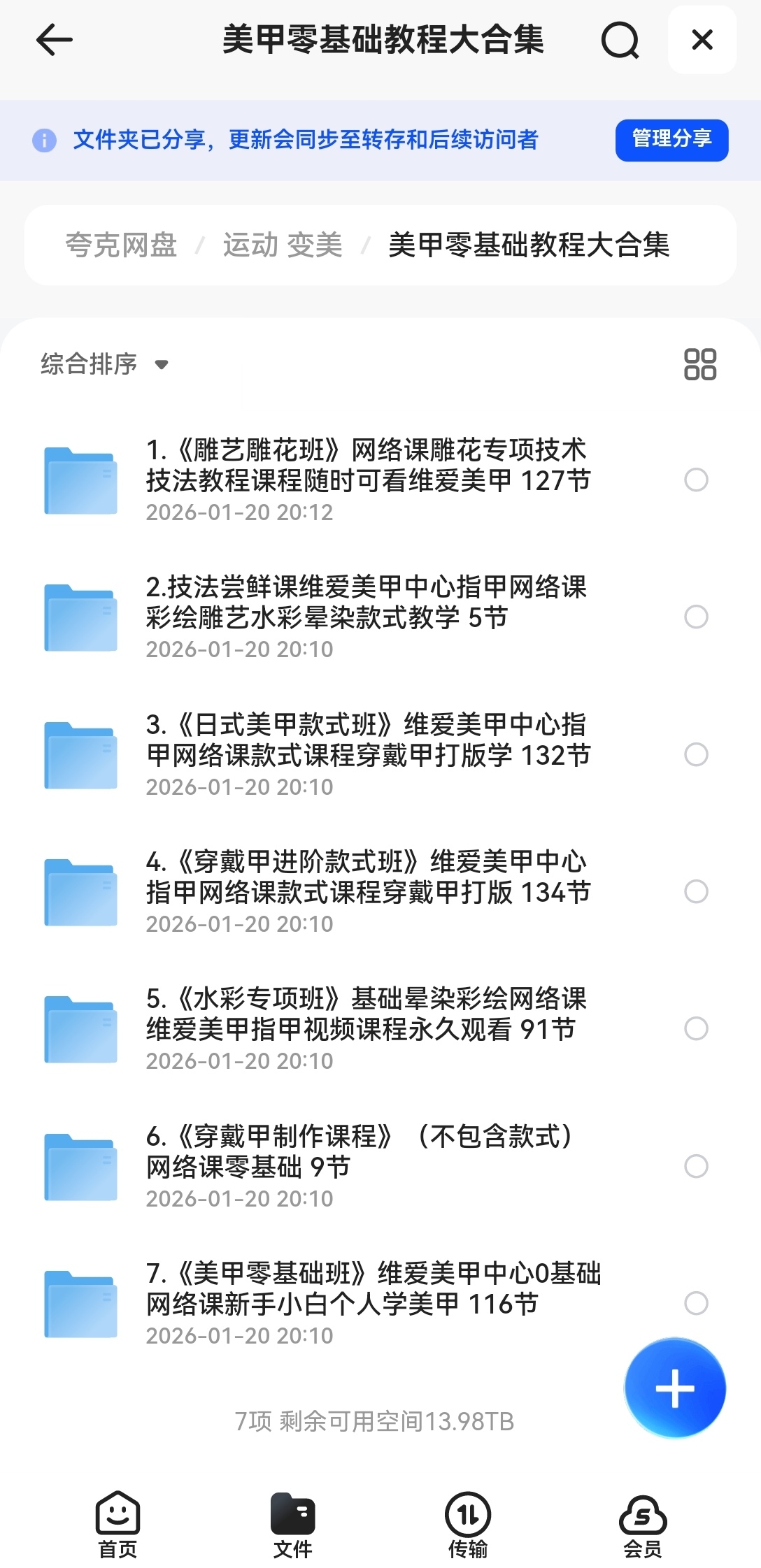Switch to the 首页 tab
The image size is (761, 1568).
click(x=118, y=1525)
